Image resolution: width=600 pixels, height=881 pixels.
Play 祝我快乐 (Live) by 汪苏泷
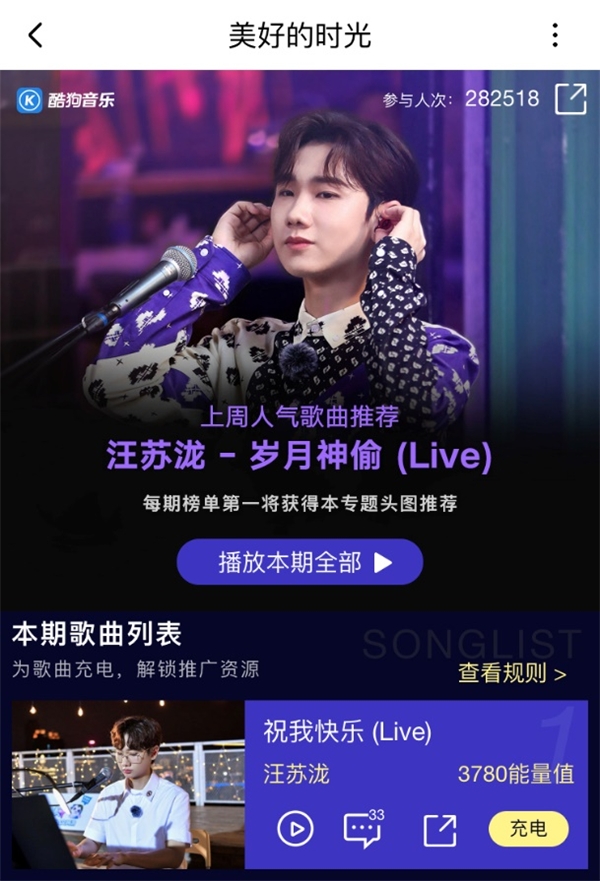[295, 828]
